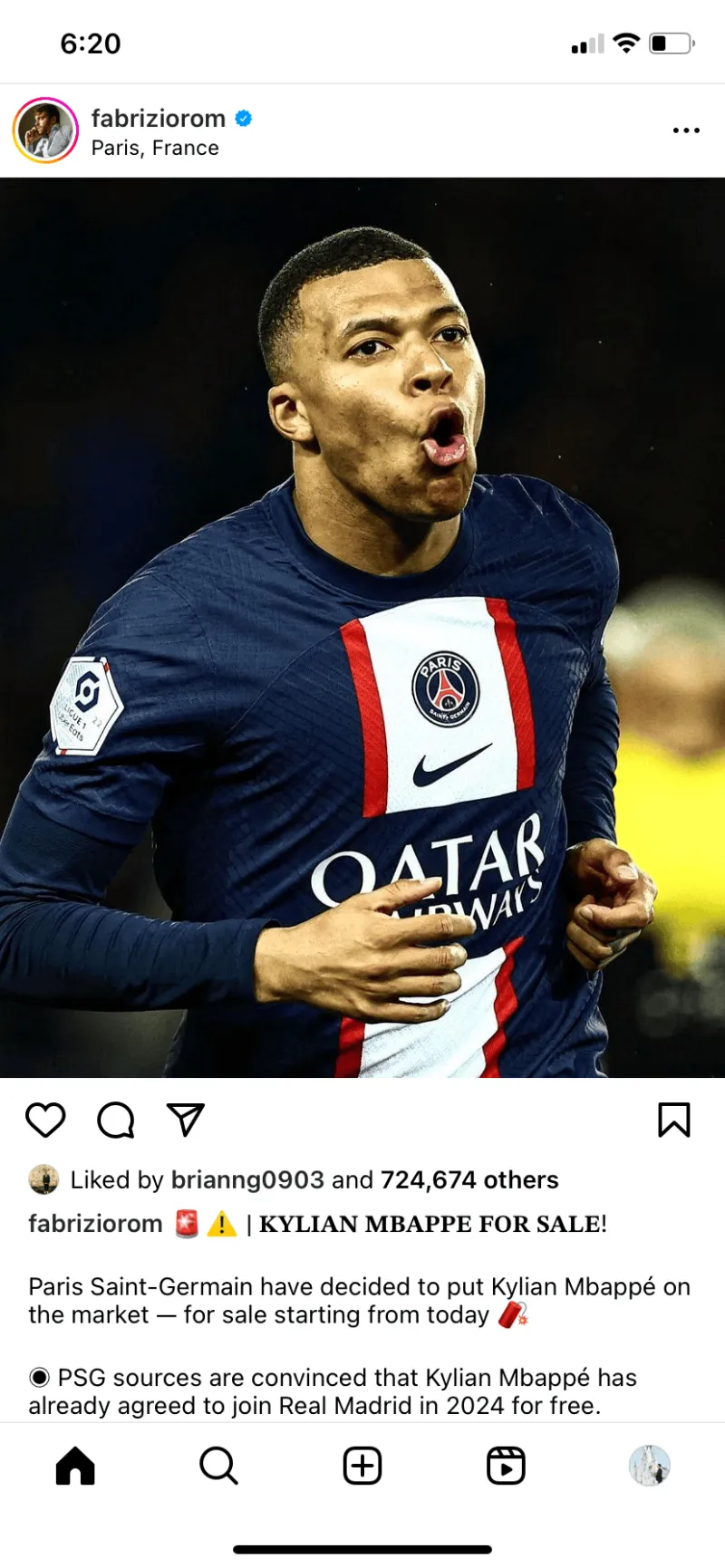The height and width of the screenshot is (1568, 725).
Task: Like the post with the heart icon
Action: [45, 1121]
